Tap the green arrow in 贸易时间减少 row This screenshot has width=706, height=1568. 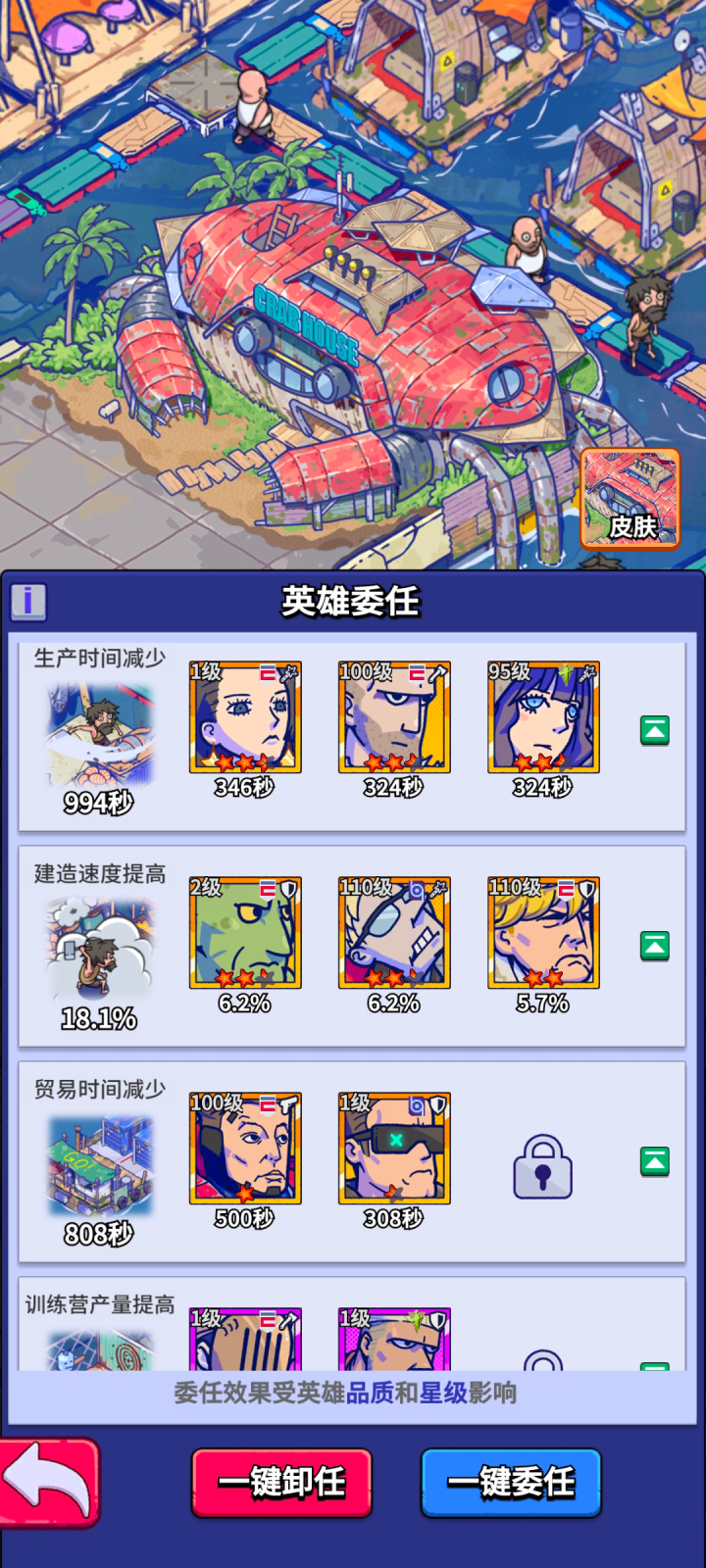[654, 1161]
